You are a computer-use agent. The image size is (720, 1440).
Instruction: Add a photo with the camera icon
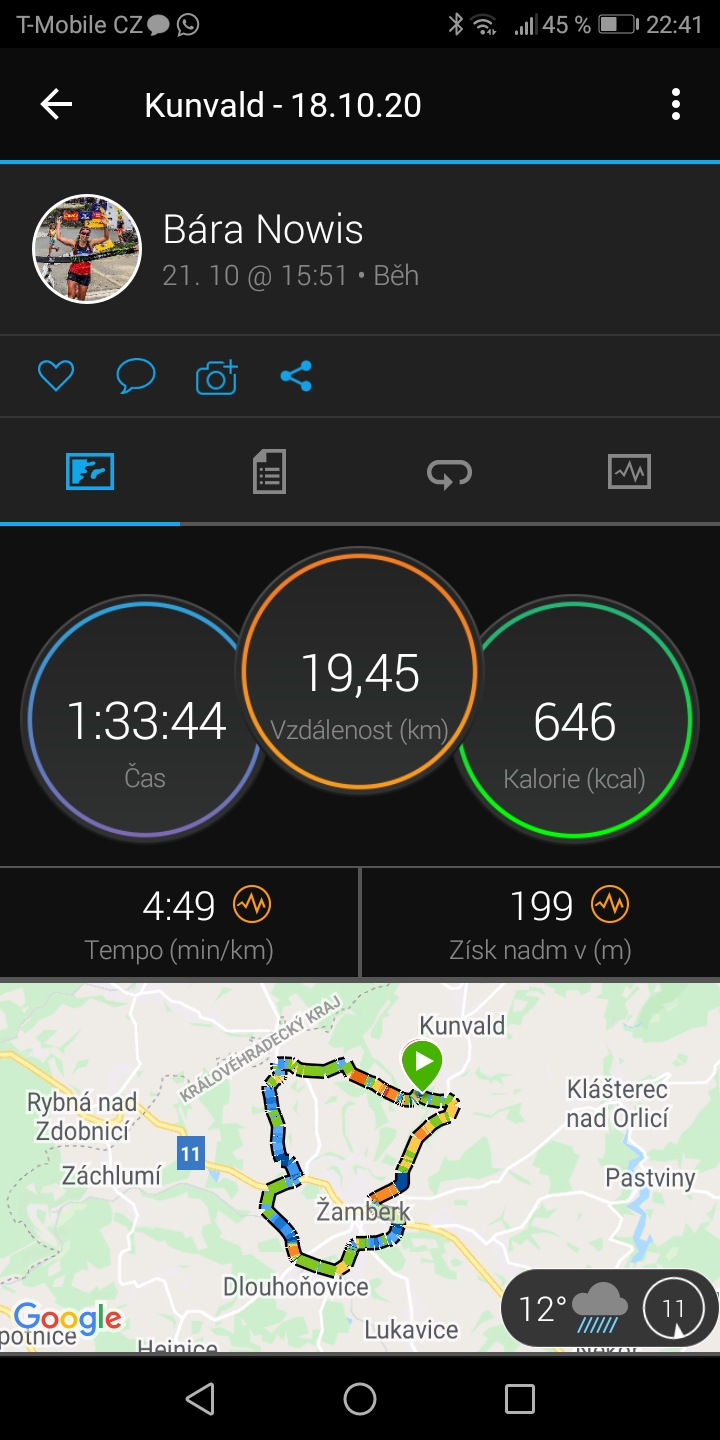pyautogui.click(x=216, y=376)
